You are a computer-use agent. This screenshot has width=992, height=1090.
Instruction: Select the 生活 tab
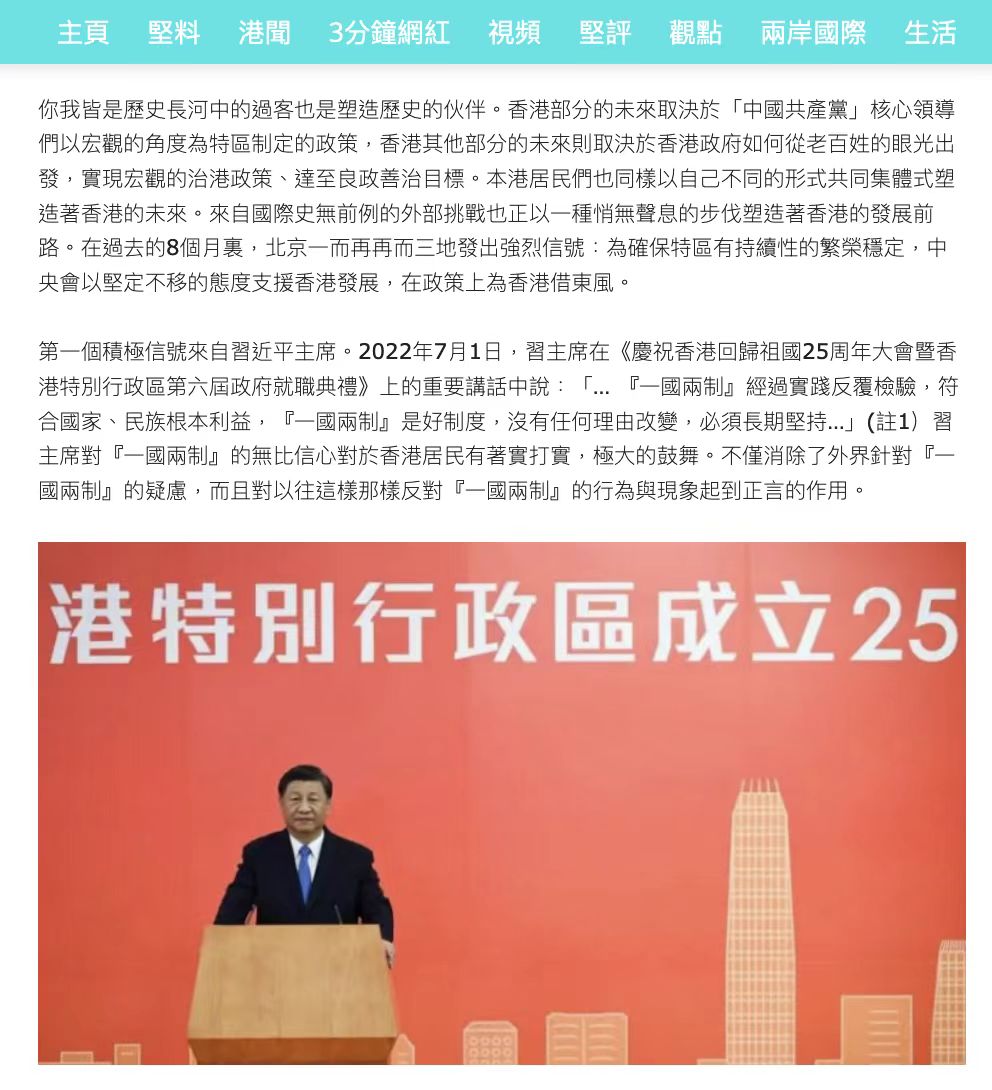(x=930, y=33)
